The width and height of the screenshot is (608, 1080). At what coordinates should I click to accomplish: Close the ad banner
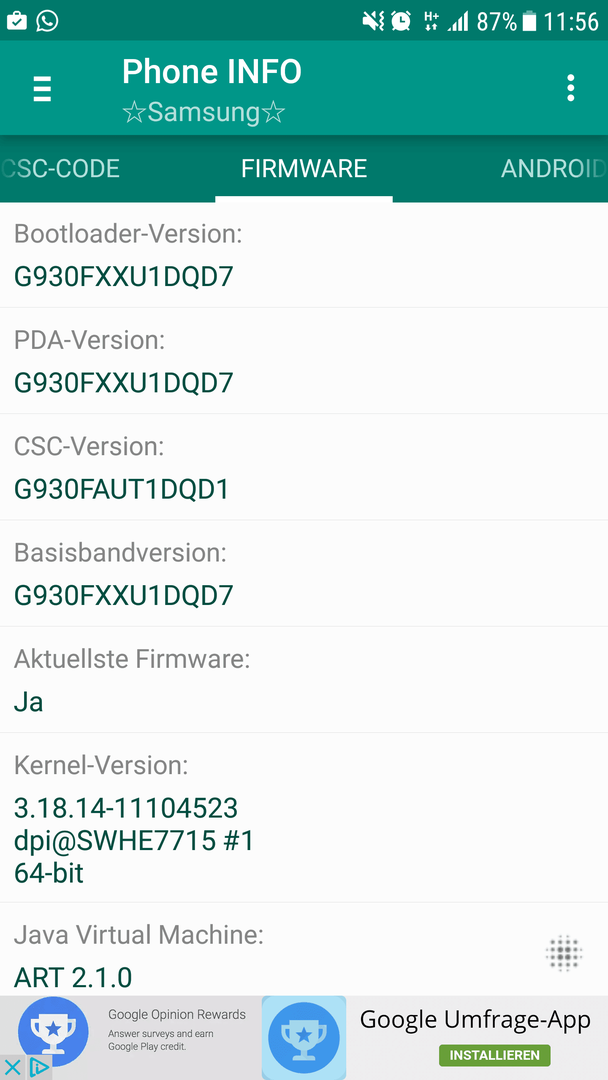12,1068
